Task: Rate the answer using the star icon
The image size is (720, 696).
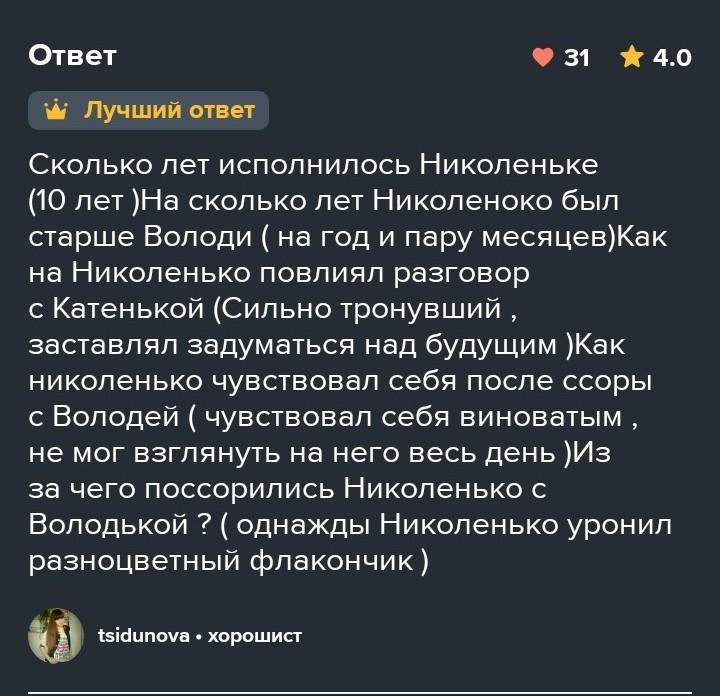Action: click(632, 58)
